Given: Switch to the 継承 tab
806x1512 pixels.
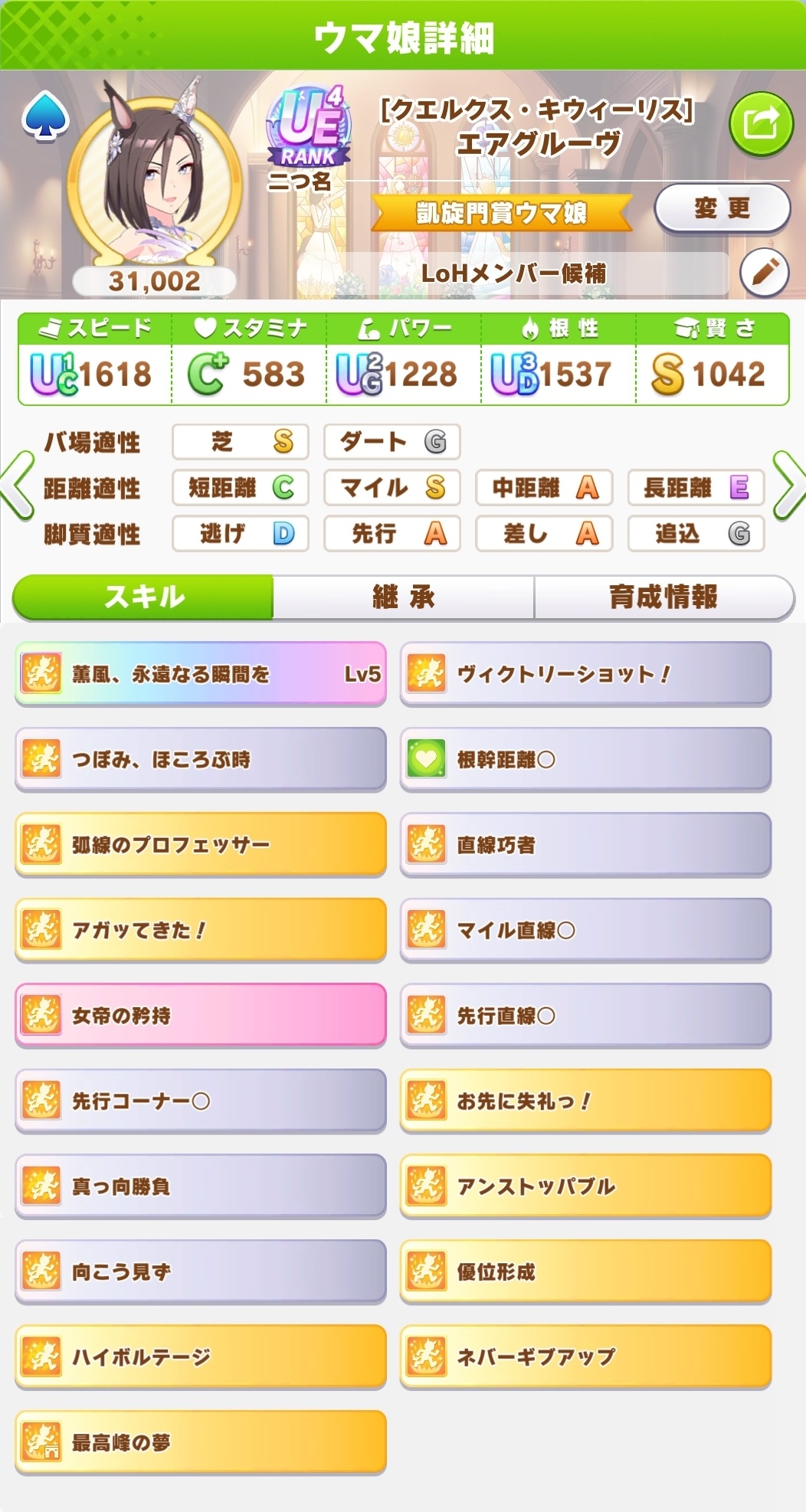Looking at the screenshot, I should [403, 597].
